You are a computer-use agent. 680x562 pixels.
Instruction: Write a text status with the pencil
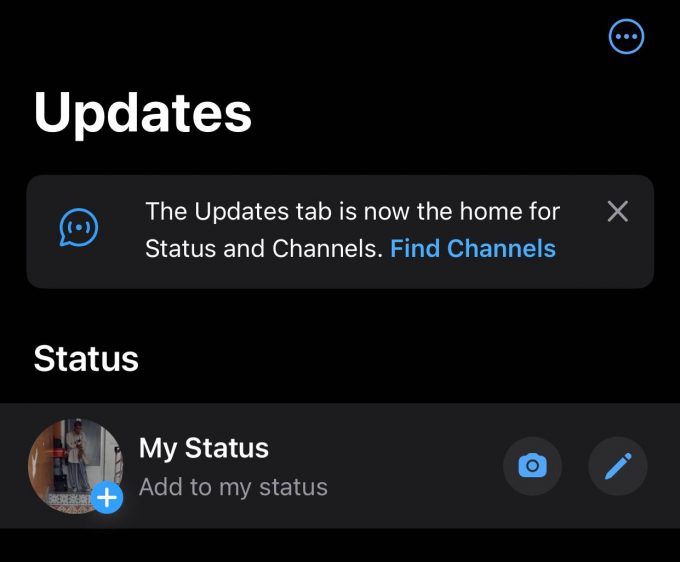tap(618, 466)
